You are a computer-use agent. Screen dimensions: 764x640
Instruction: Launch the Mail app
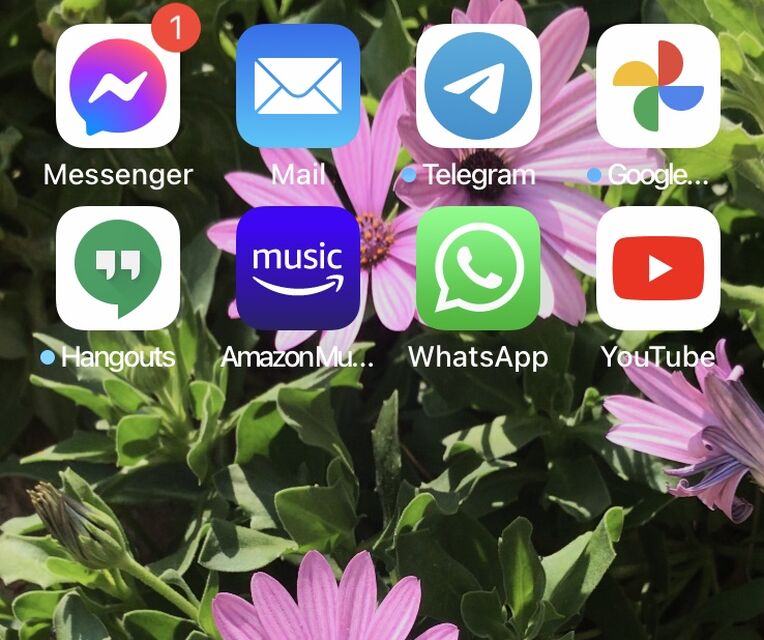click(x=298, y=87)
